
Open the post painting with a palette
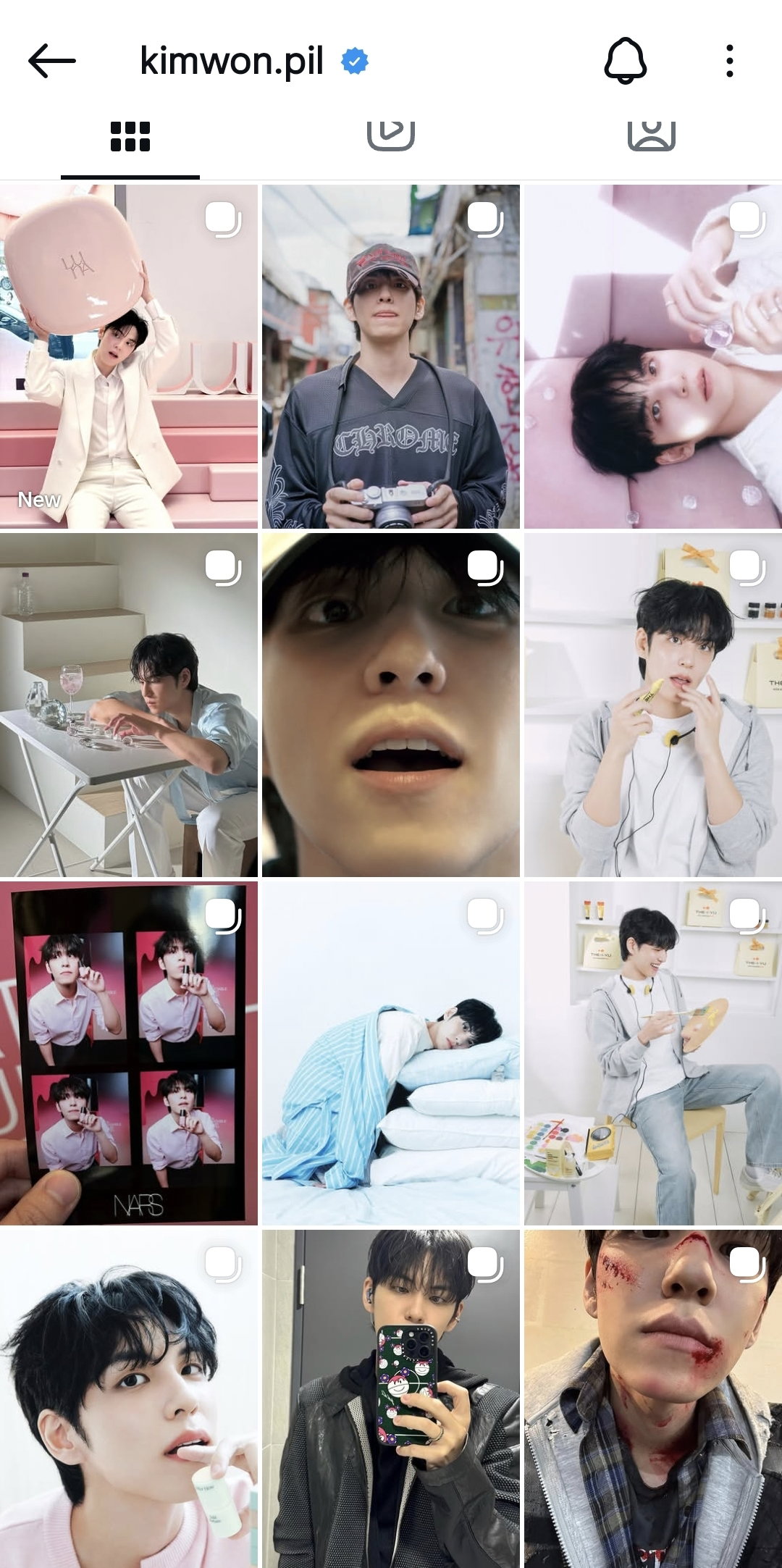tap(653, 1053)
